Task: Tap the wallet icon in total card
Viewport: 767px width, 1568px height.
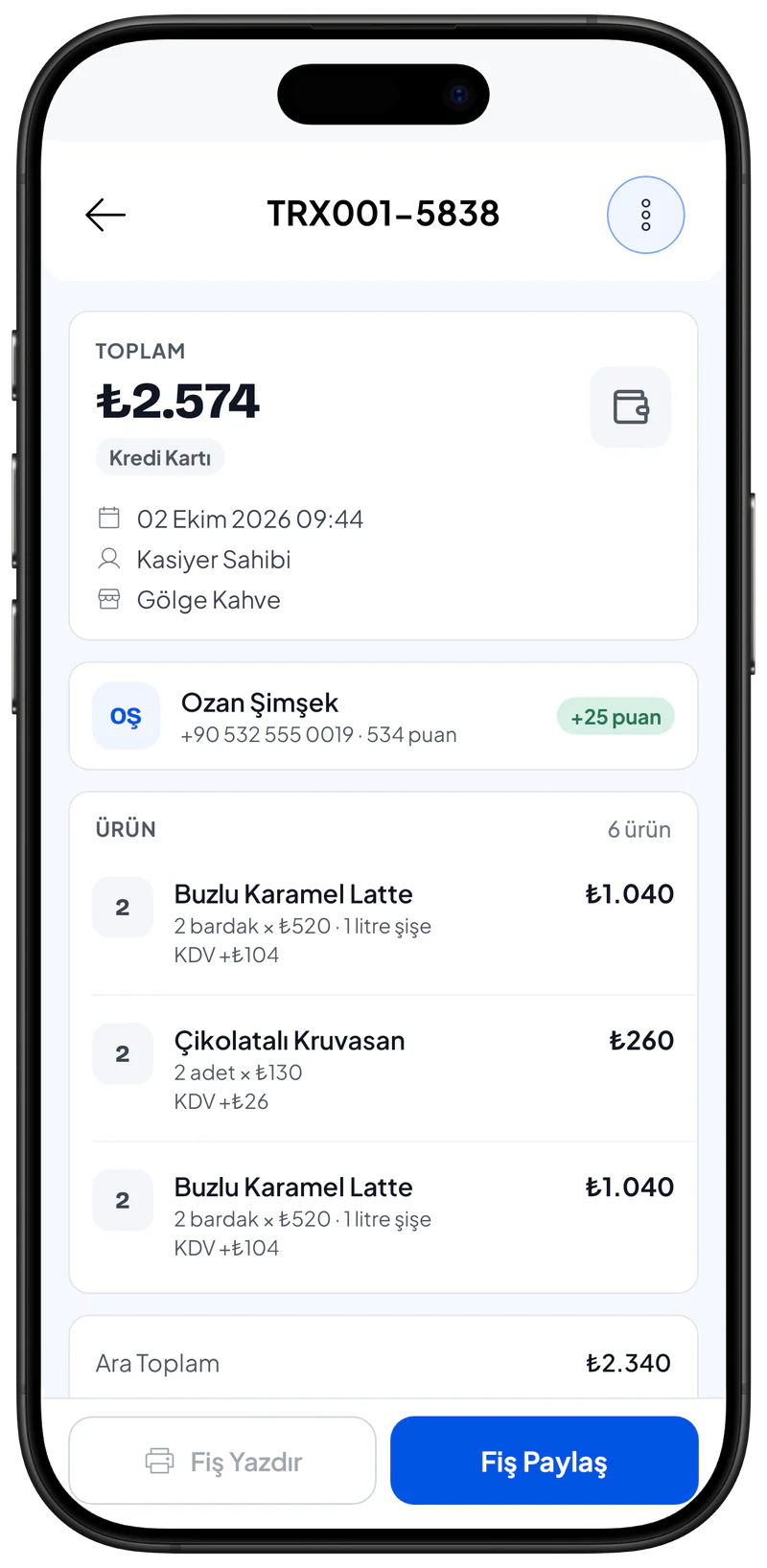Action: pyautogui.click(x=630, y=406)
